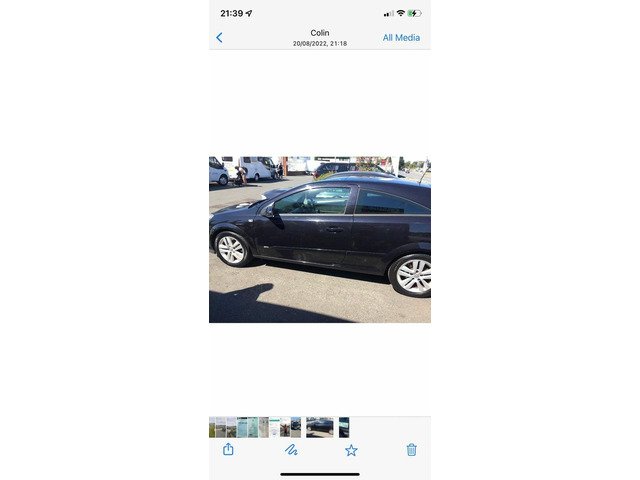Image resolution: width=640 pixels, height=480 pixels.
Task: Select the first thumbnail in the media strip
Action: tap(212, 427)
